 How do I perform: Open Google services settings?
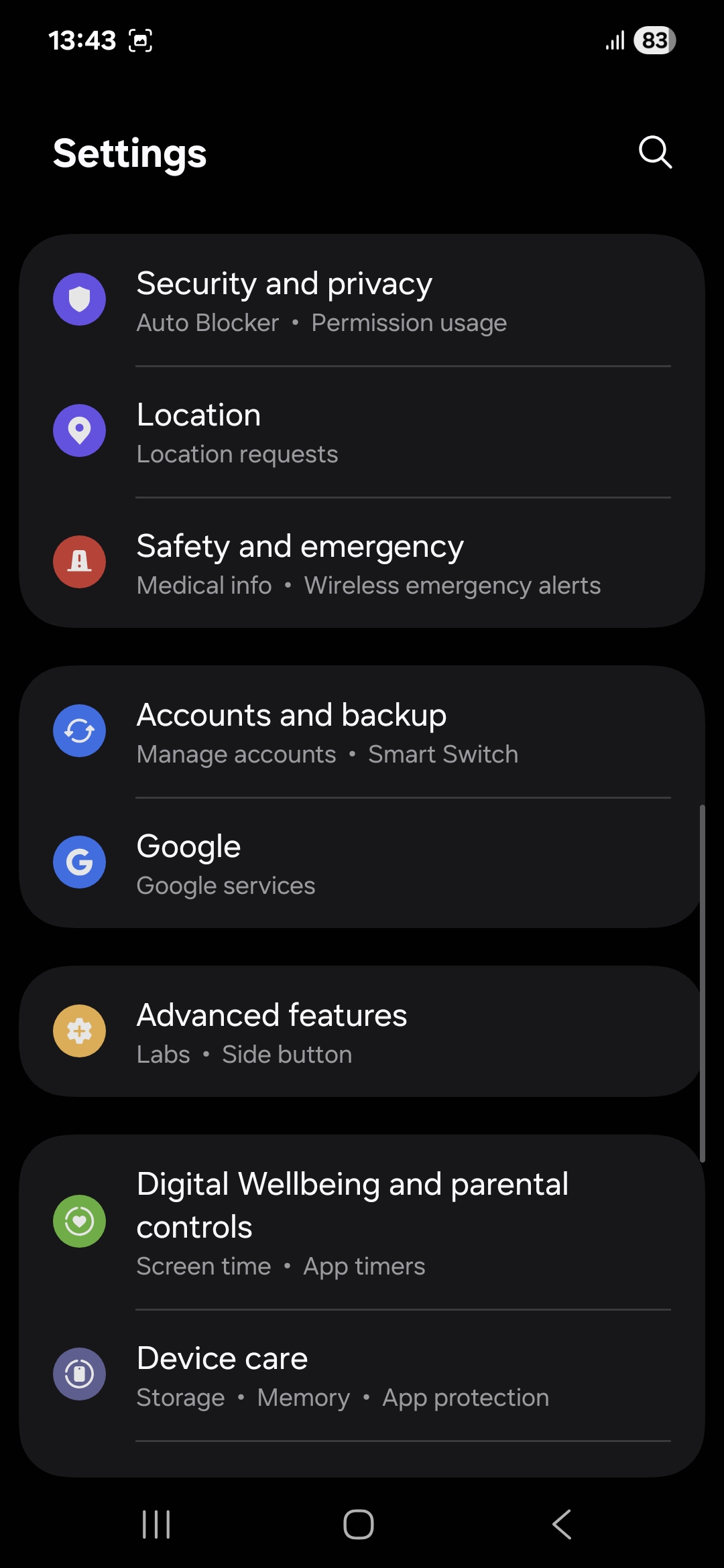pyautogui.click(x=362, y=863)
